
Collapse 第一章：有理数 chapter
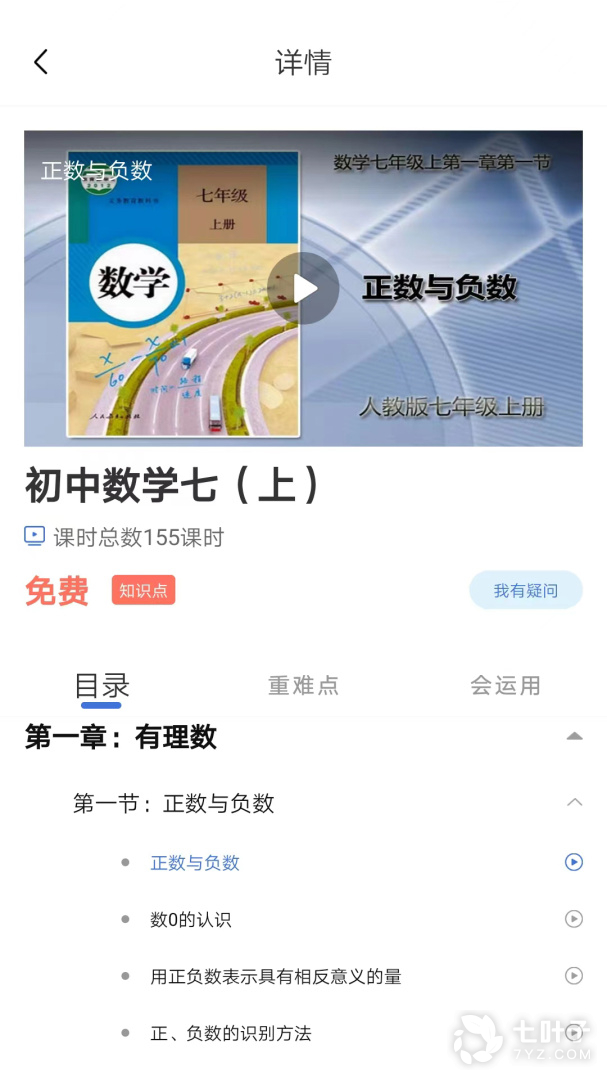coord(574,737)
